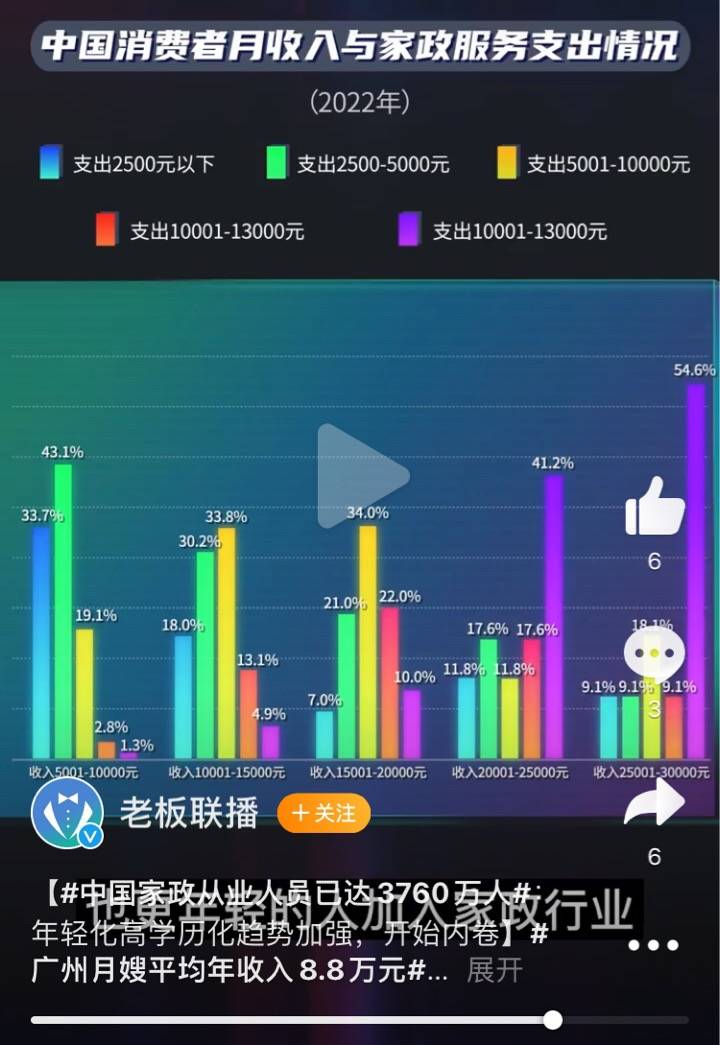The image size is (720, 1045).
Task: Expand the caption with 展开
Action: click(494, 970)
